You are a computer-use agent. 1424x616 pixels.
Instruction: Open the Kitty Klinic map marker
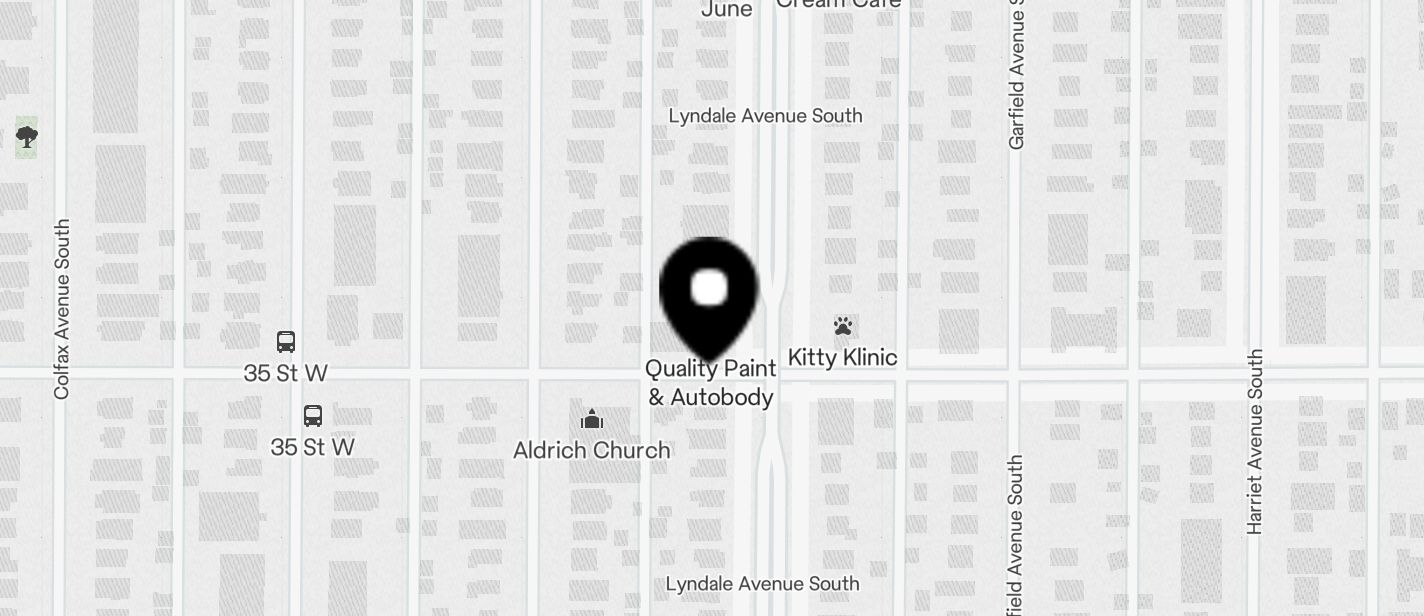(842, 326)
